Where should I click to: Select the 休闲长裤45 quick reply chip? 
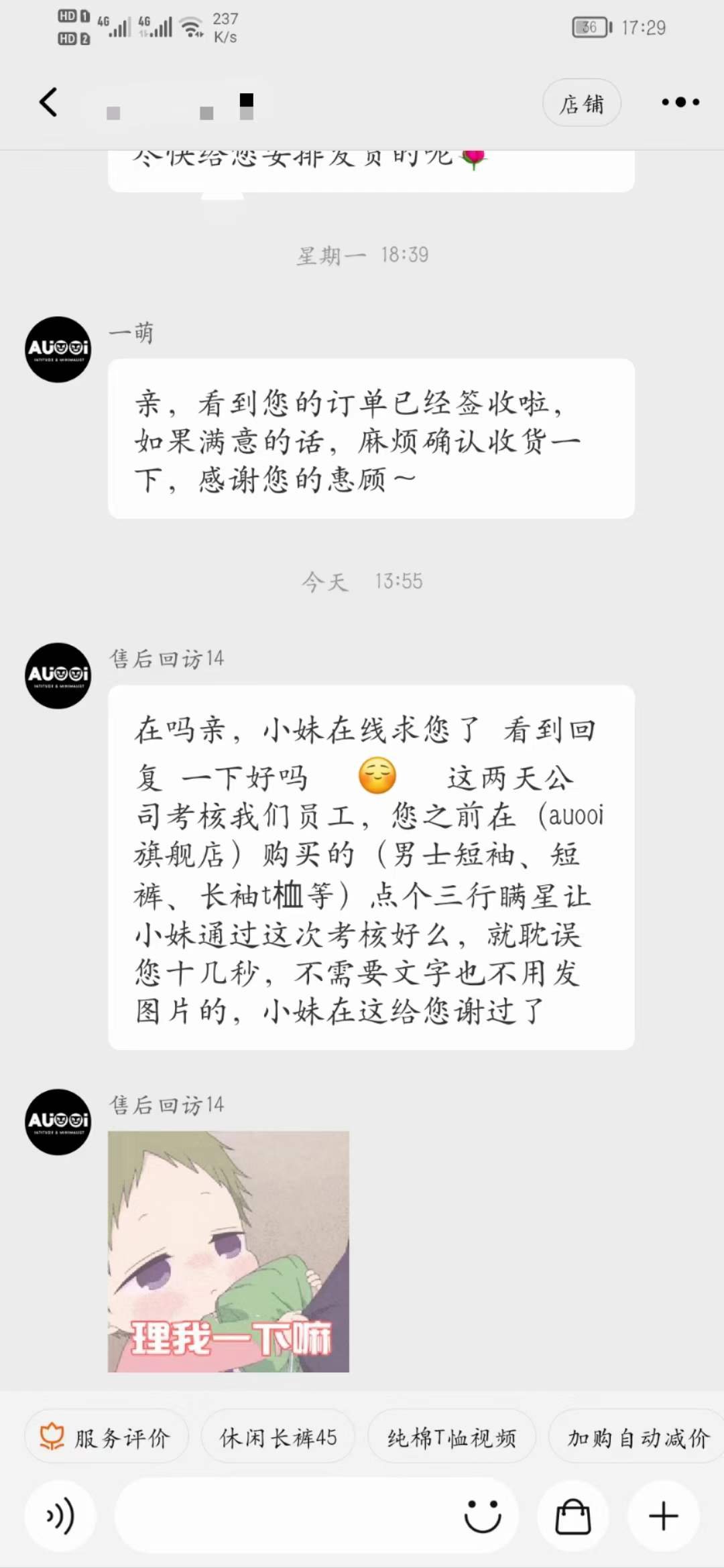coord(278,1437)
